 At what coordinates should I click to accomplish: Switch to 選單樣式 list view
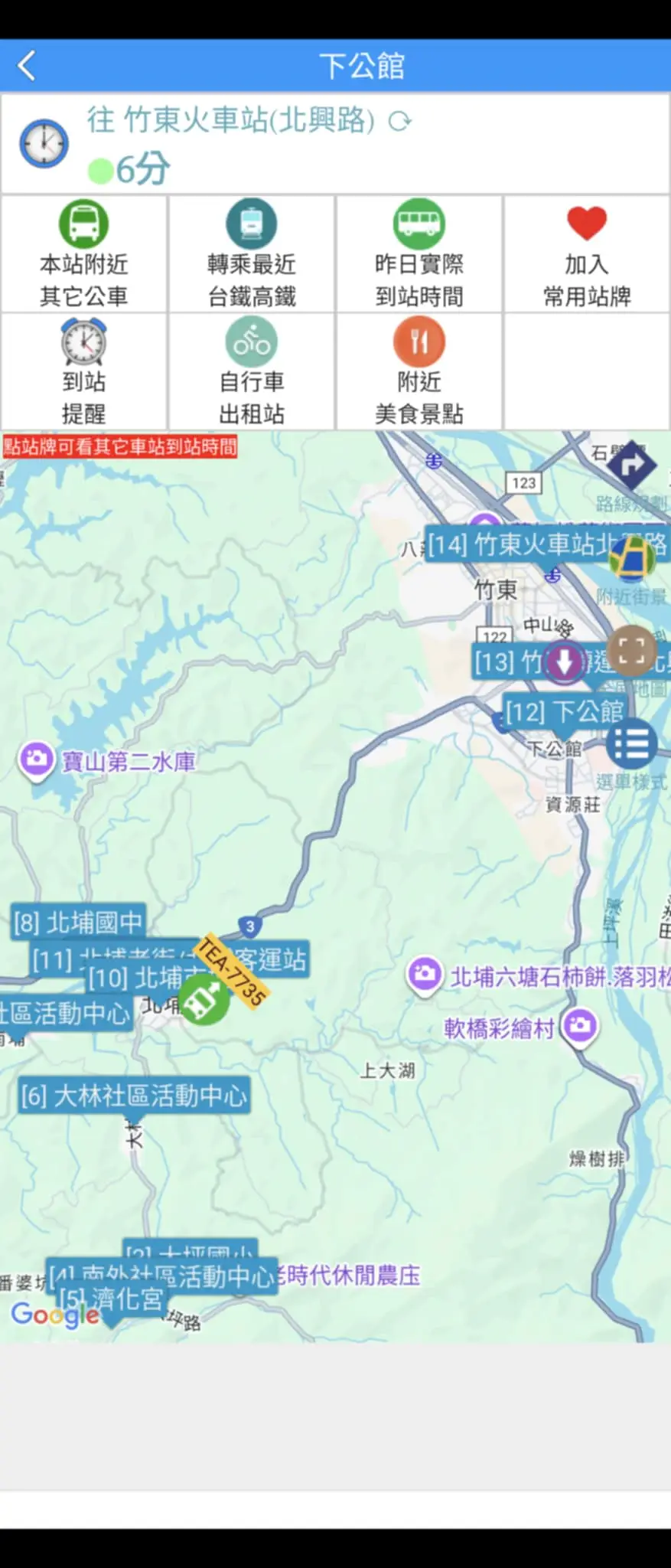pyautogui.click(x=631, y=744)
